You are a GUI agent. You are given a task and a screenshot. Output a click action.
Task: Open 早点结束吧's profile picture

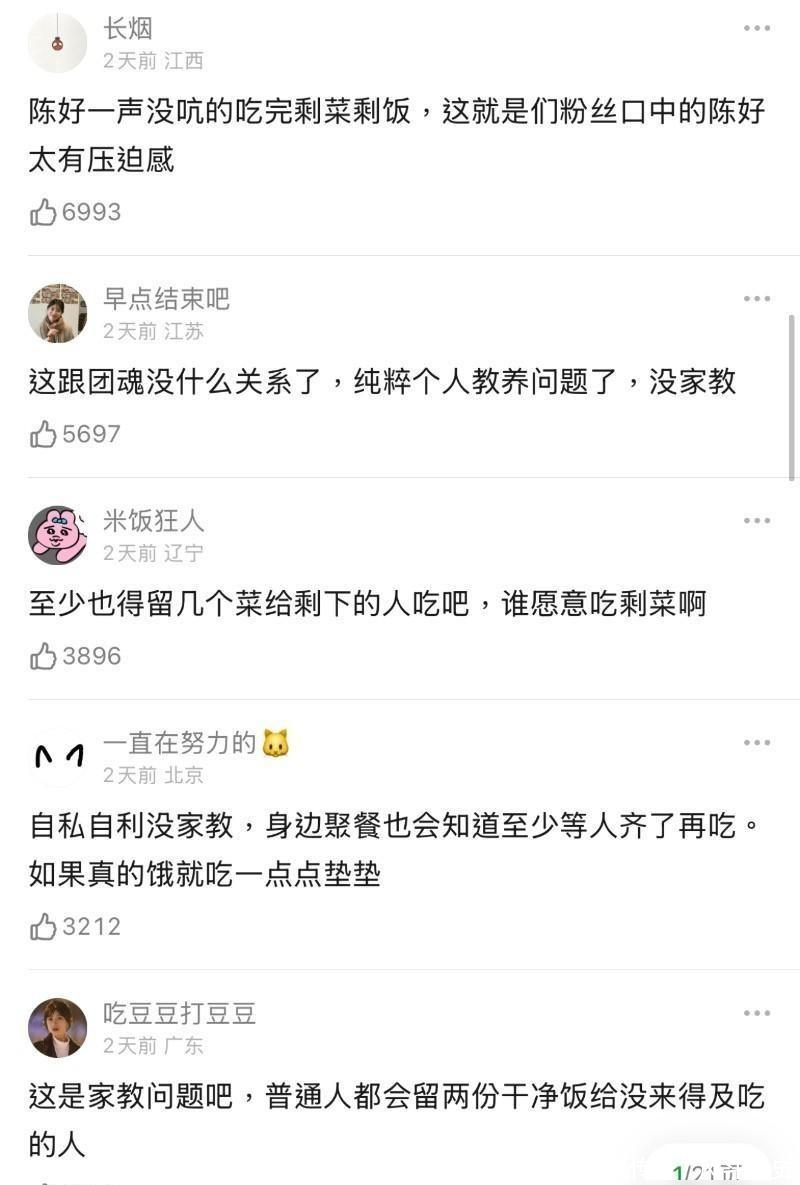(x=57, y=313)
